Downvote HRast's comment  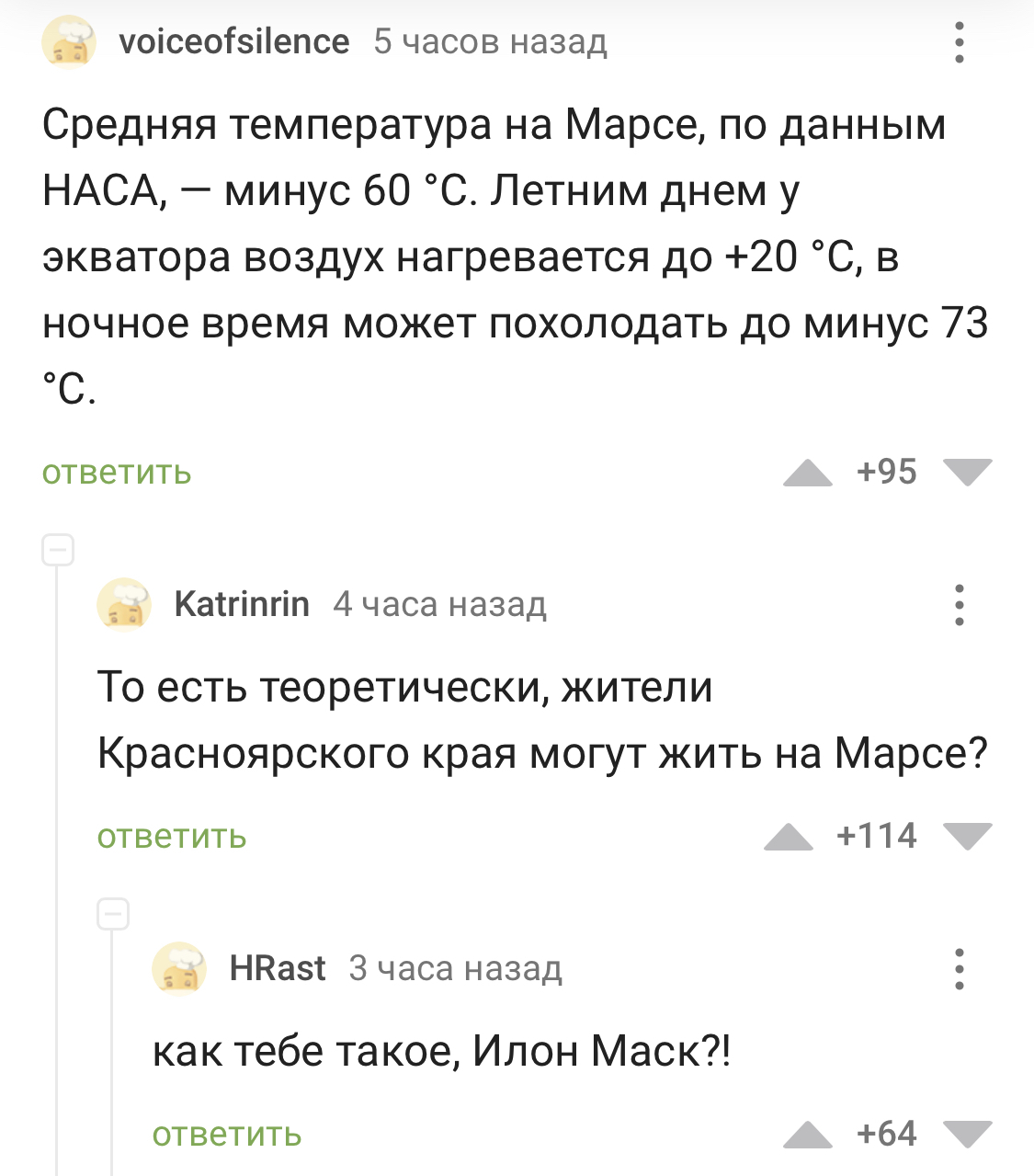[x=967, y=1135]
